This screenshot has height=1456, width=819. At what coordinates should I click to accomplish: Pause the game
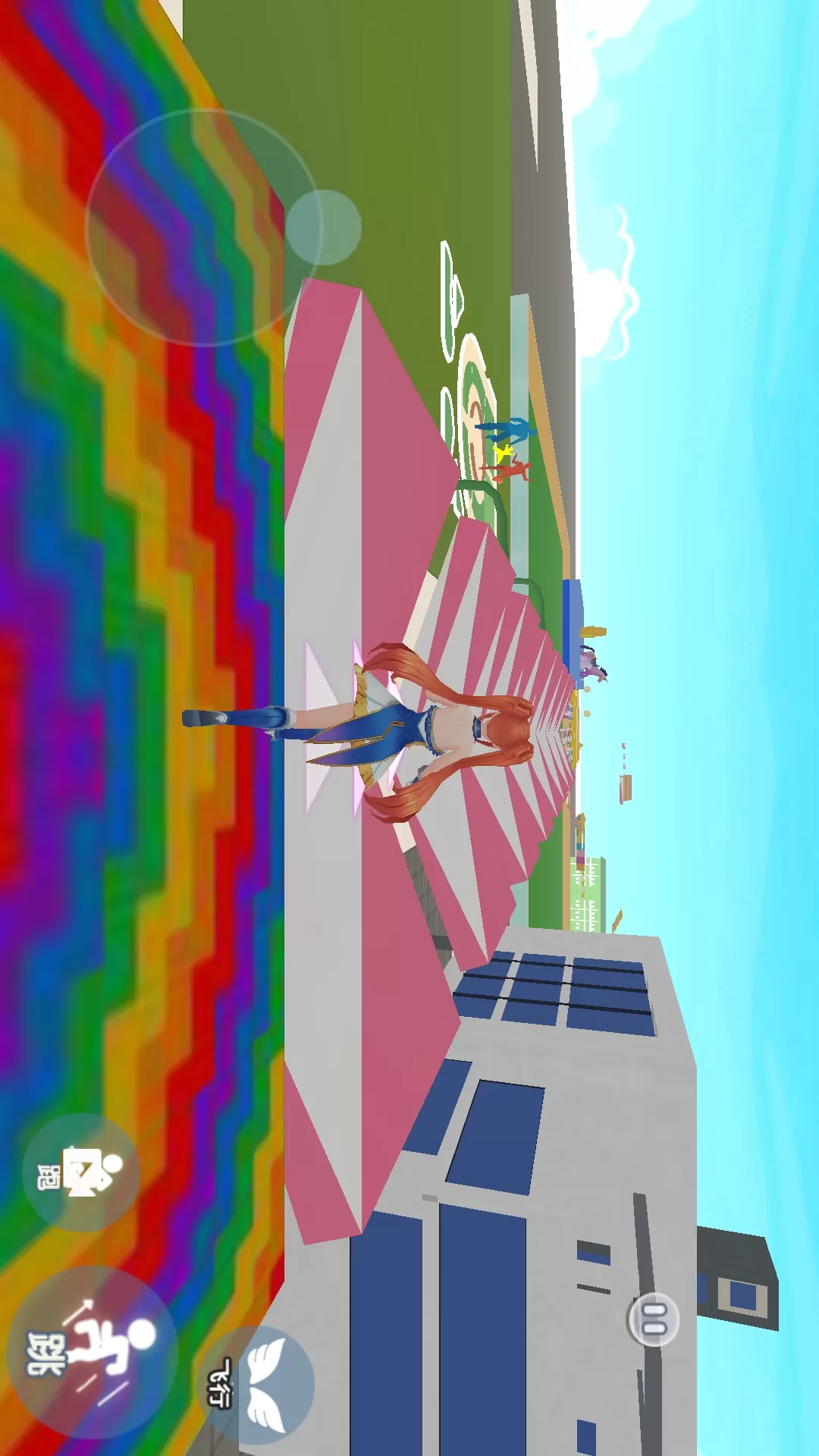[x=653, y=1319]
